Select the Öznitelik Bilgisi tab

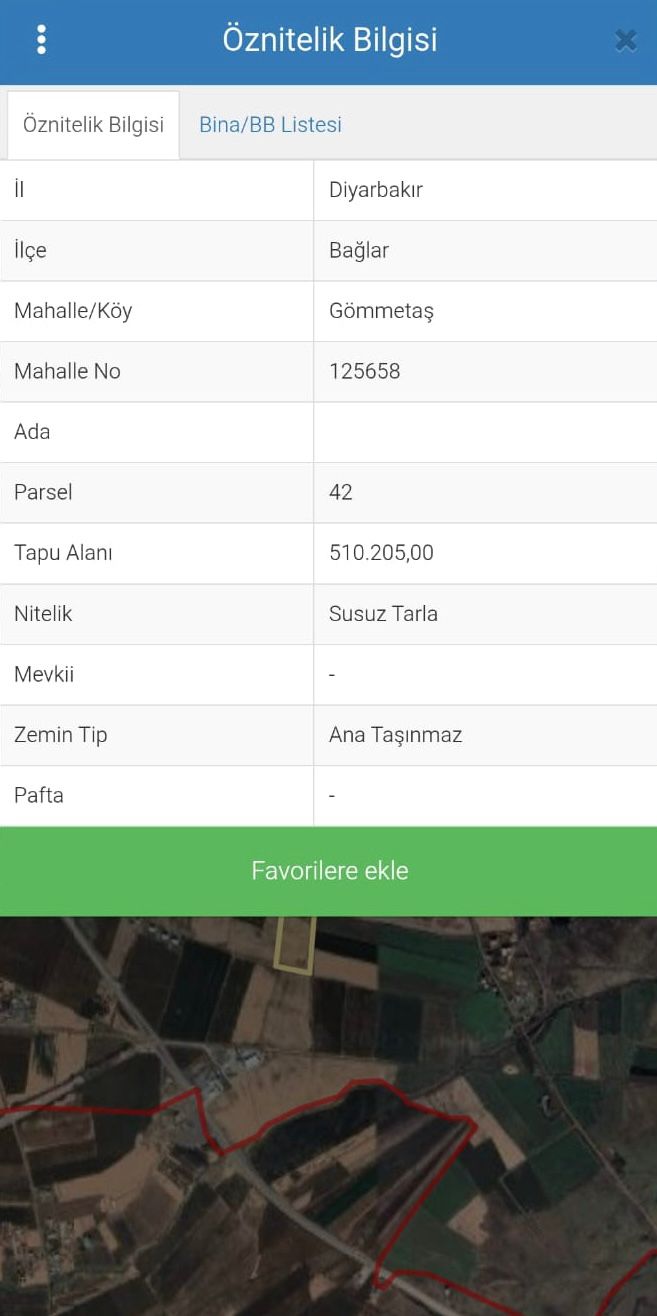[x=93, y=125]
